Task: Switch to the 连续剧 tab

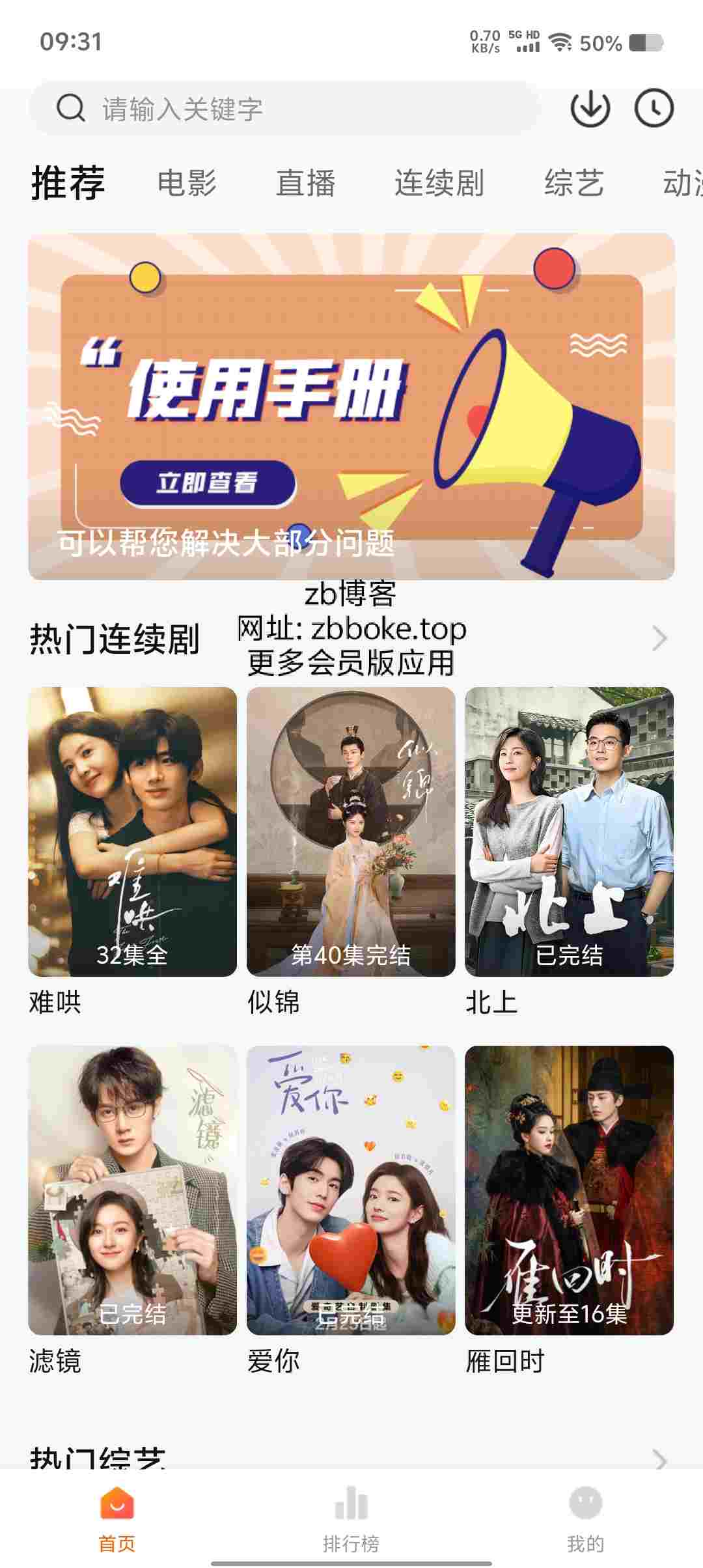Action: pos(439,182)
